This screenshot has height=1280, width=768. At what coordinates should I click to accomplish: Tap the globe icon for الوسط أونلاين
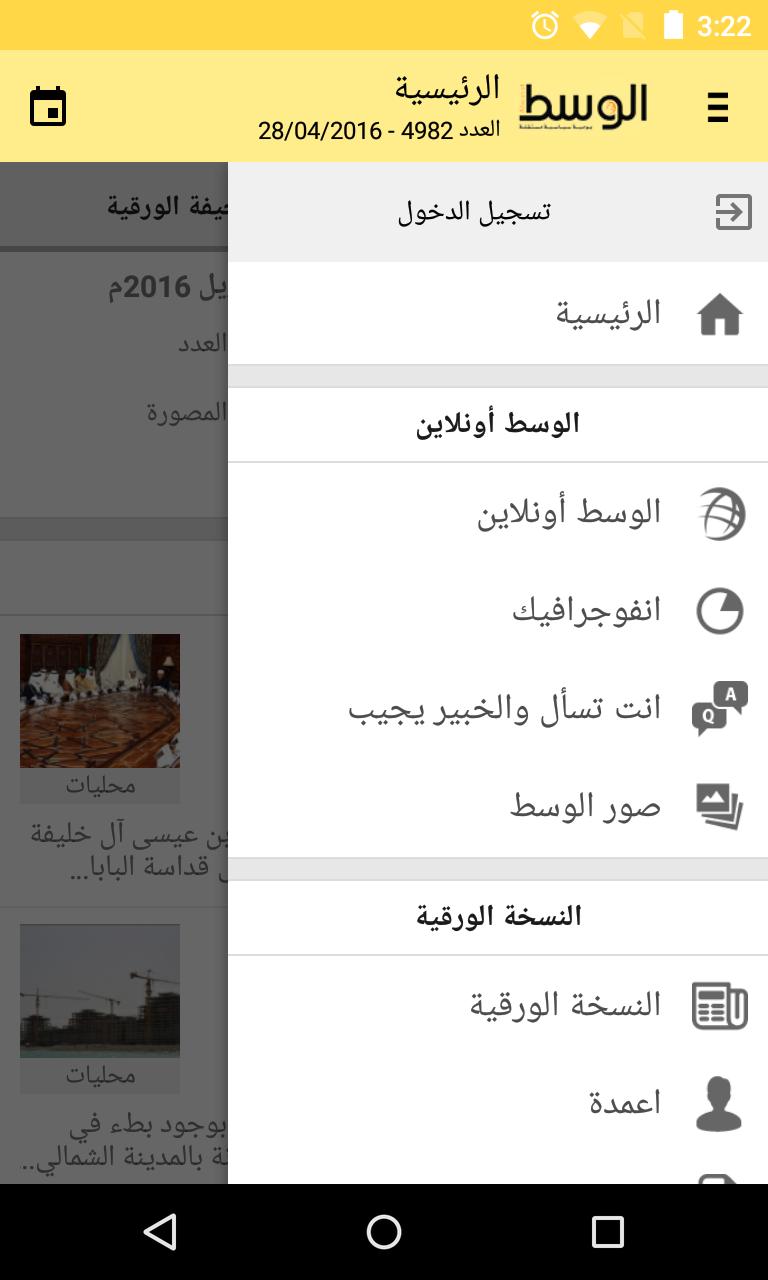(x=722, y=513)
